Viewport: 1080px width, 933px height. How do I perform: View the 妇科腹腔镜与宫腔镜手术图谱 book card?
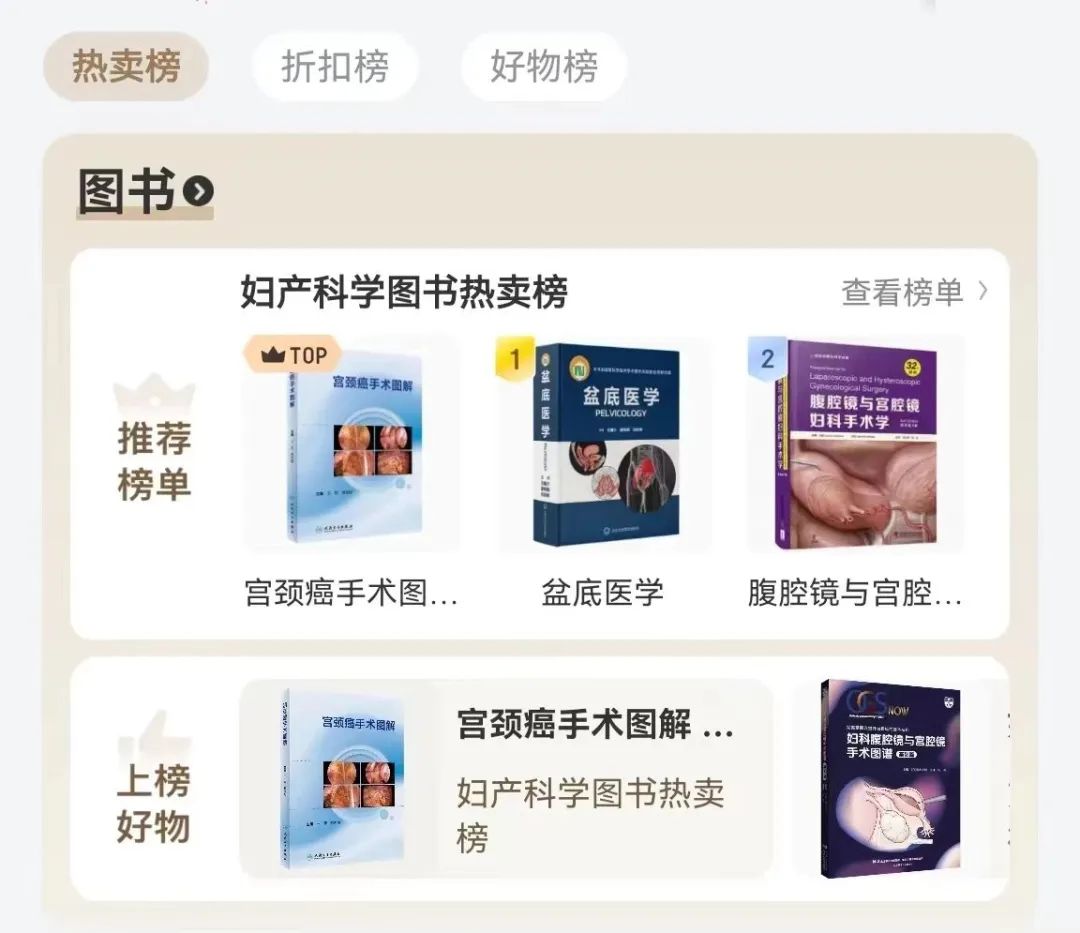[x=890, y=778]
